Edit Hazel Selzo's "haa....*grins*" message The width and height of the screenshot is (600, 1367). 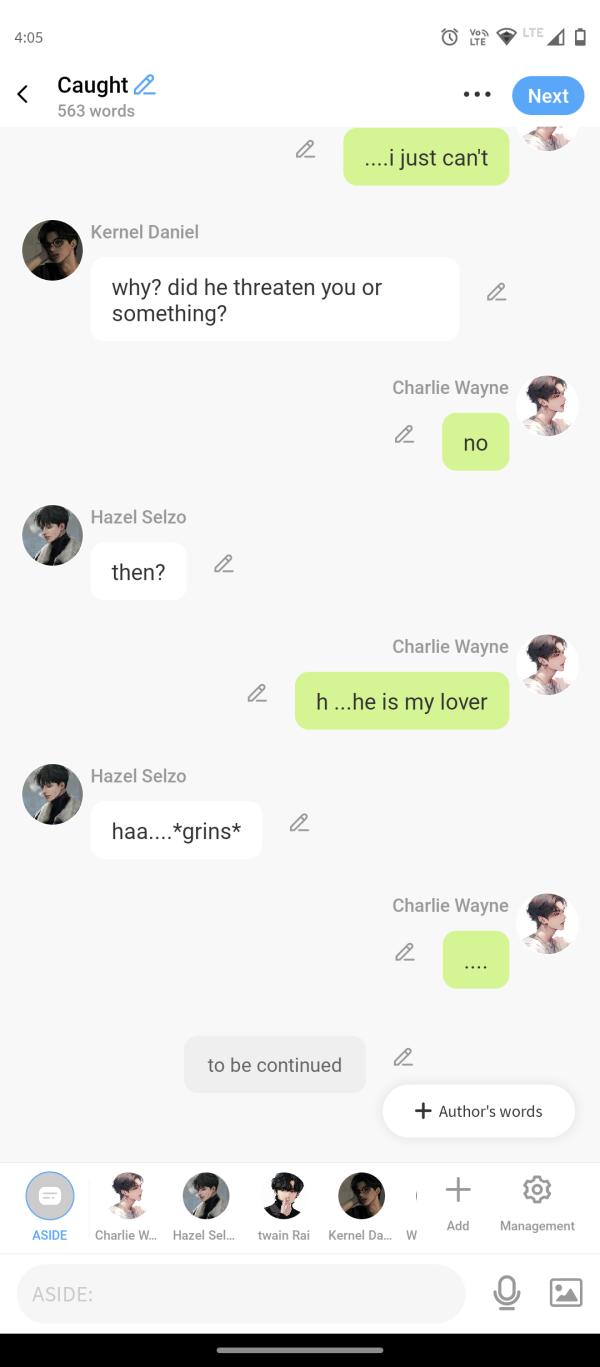[299, 823]
